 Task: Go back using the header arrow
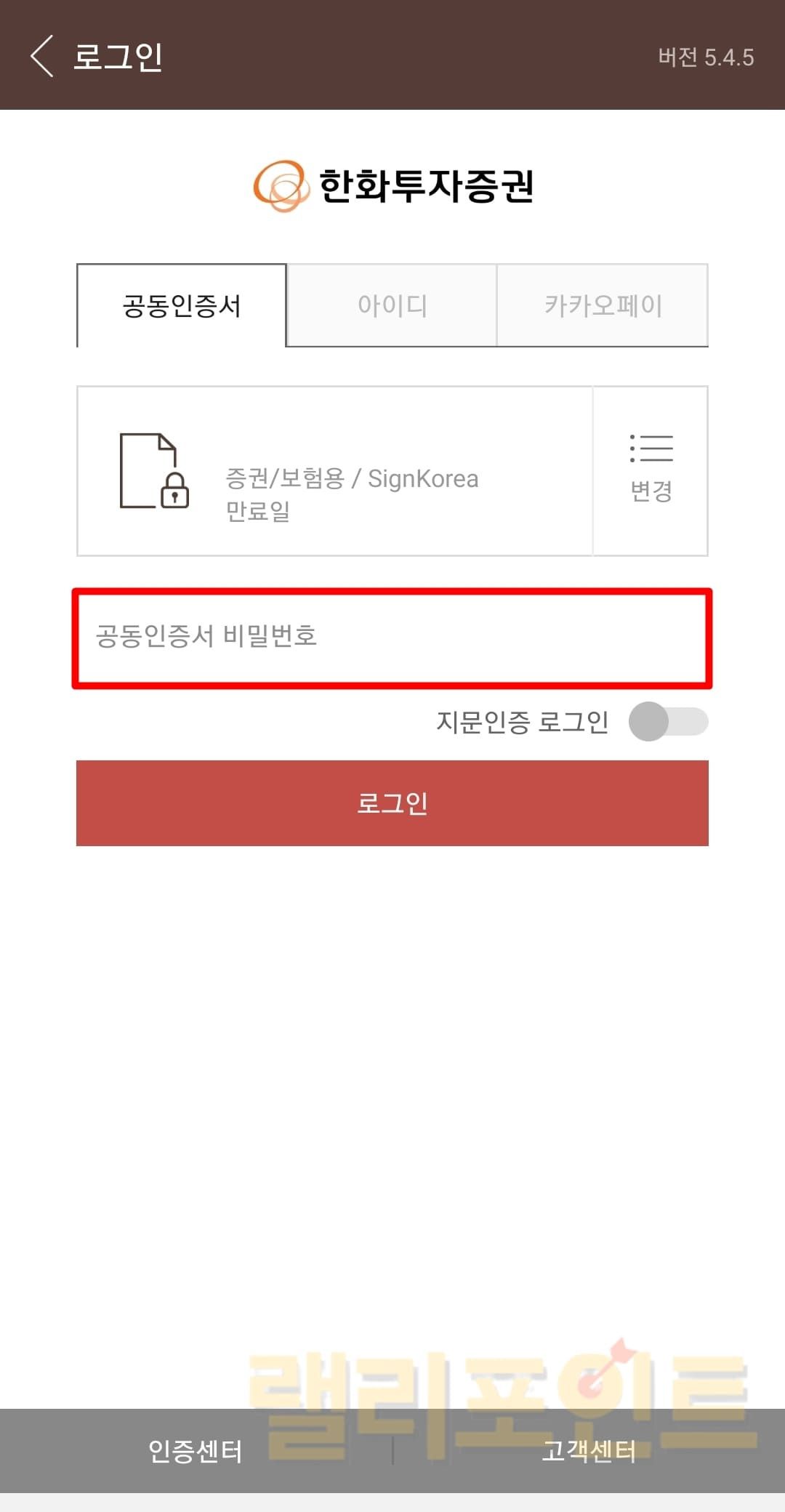coord(42,56)
